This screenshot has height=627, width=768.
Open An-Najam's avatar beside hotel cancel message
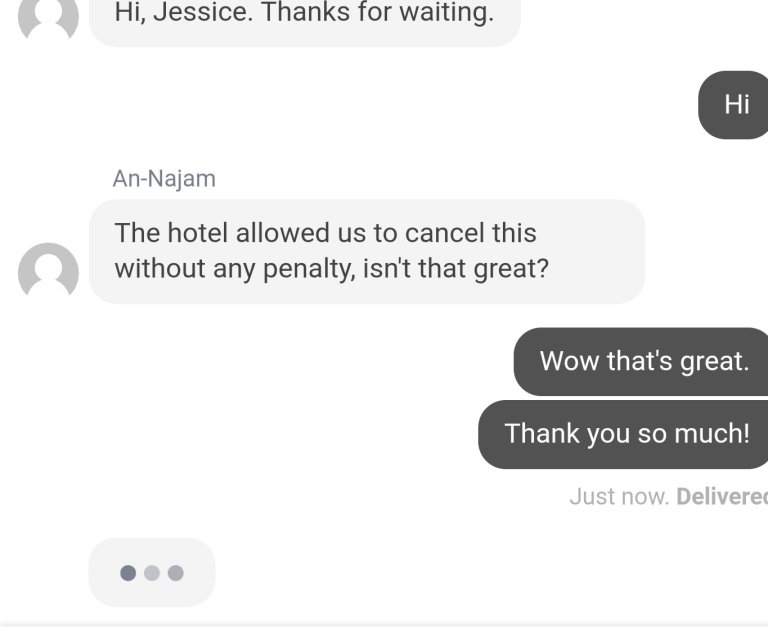48,272
